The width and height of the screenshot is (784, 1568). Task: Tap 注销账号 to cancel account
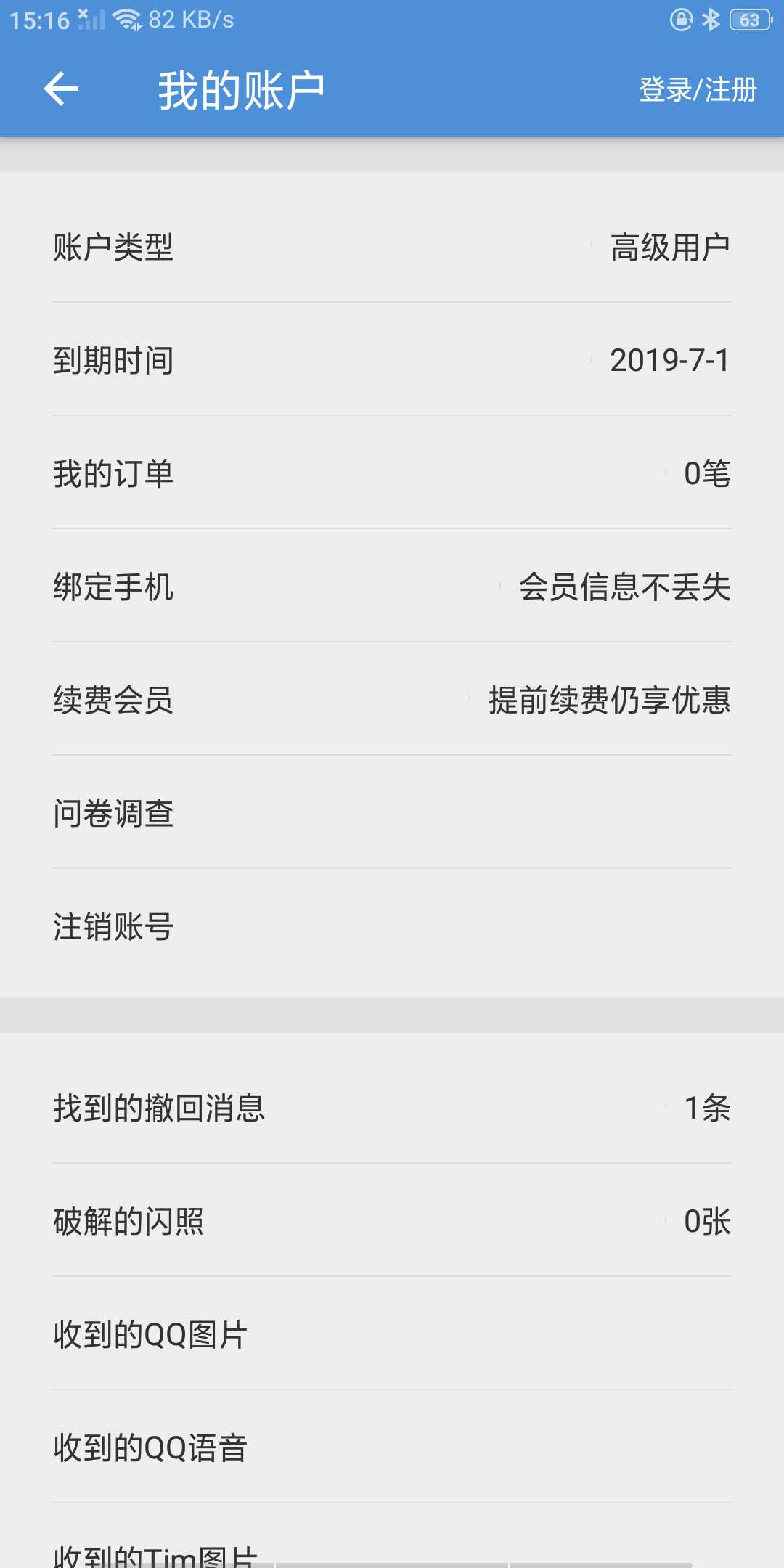point(392,926)
